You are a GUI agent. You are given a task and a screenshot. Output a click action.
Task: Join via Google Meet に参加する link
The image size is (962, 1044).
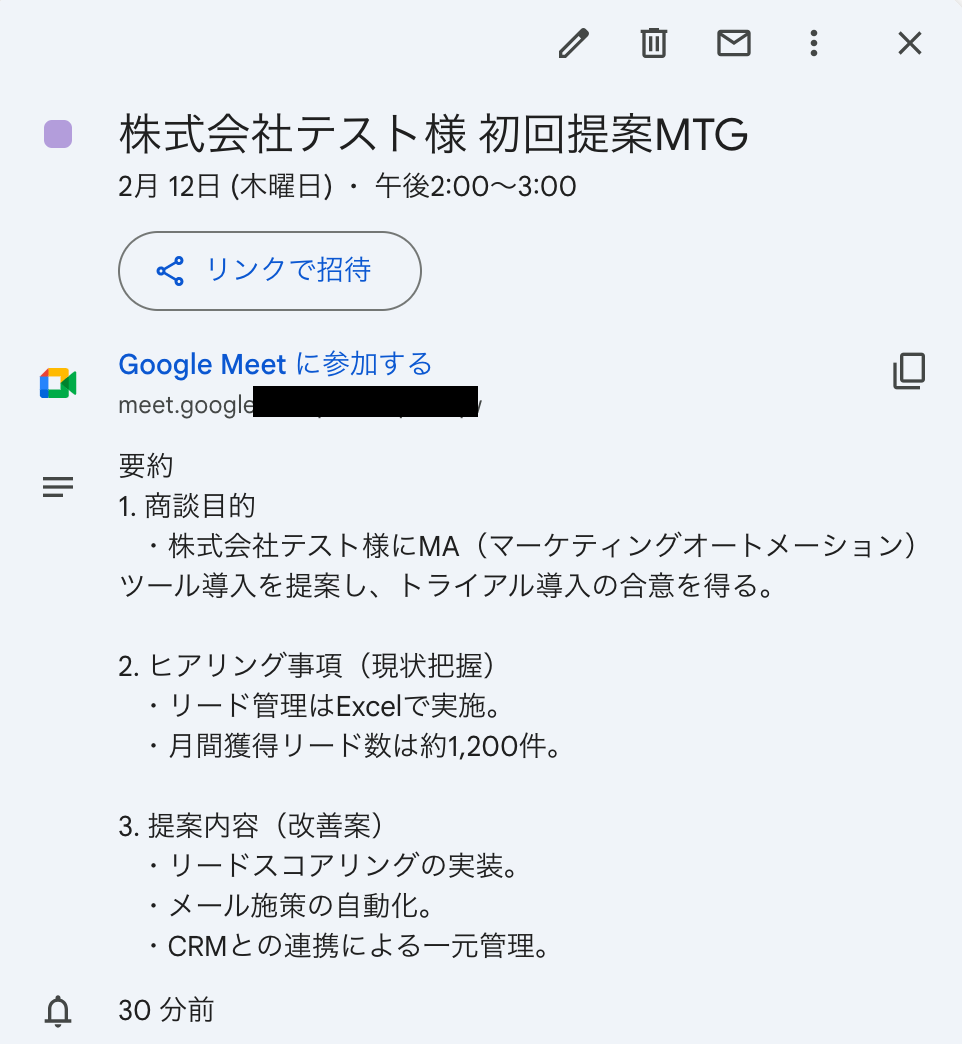(275, 364)
